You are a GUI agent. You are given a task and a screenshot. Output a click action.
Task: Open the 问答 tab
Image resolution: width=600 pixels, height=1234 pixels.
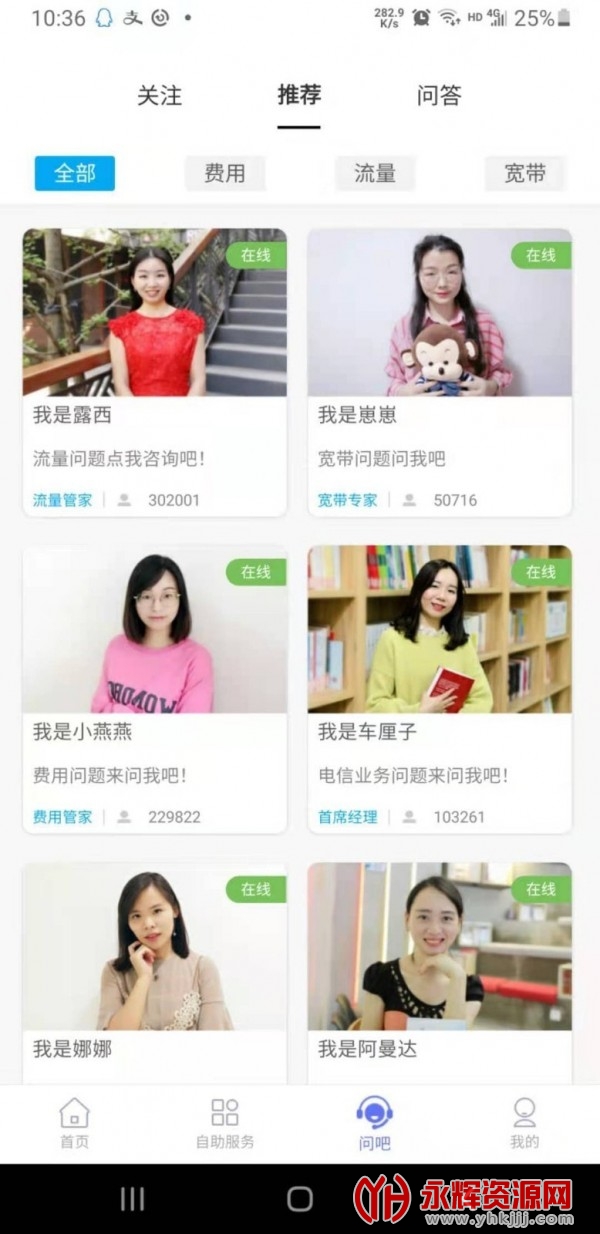tap(439, 96)
